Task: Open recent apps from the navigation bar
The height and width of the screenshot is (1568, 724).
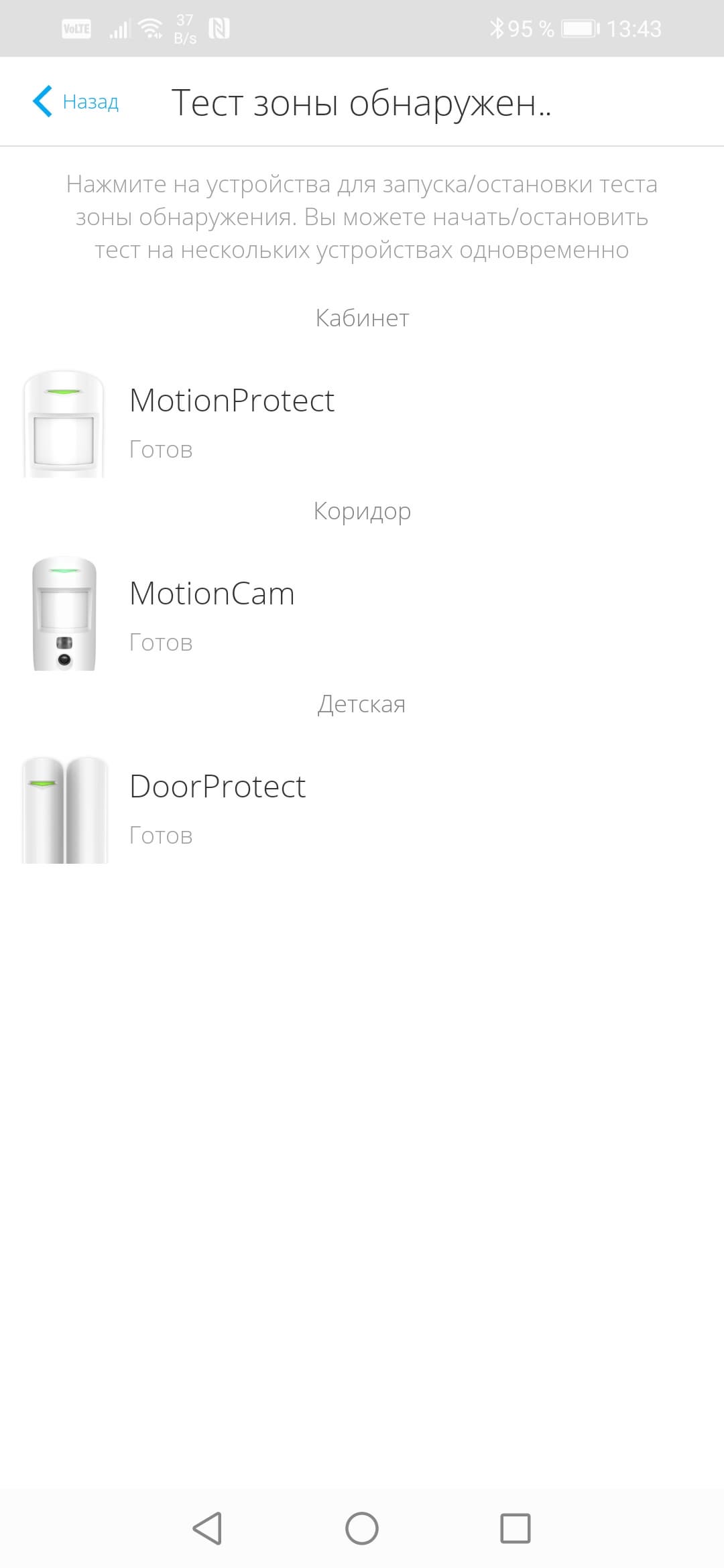Action: point(515,1528)
